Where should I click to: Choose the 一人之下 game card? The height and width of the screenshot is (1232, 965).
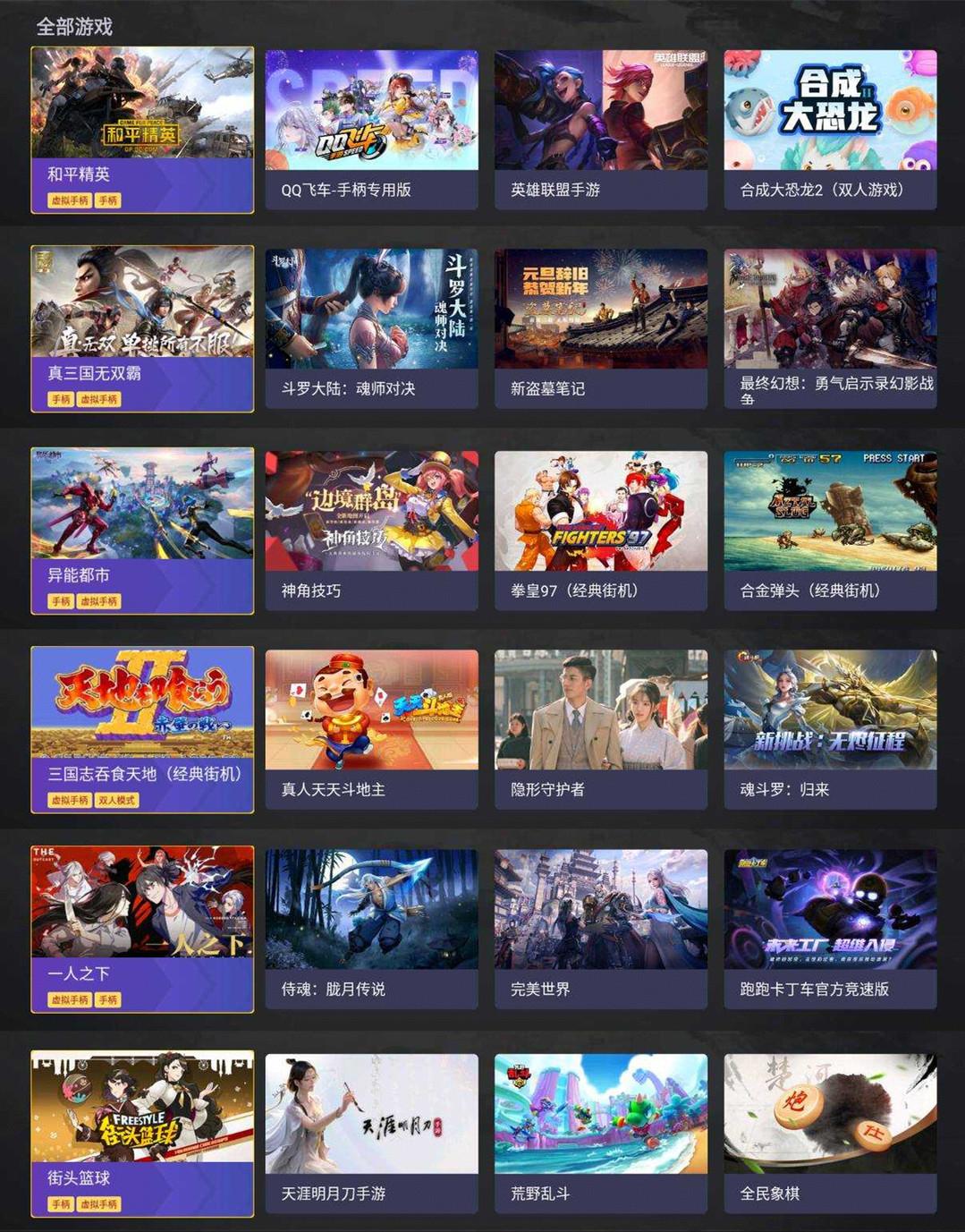point(142,929)
